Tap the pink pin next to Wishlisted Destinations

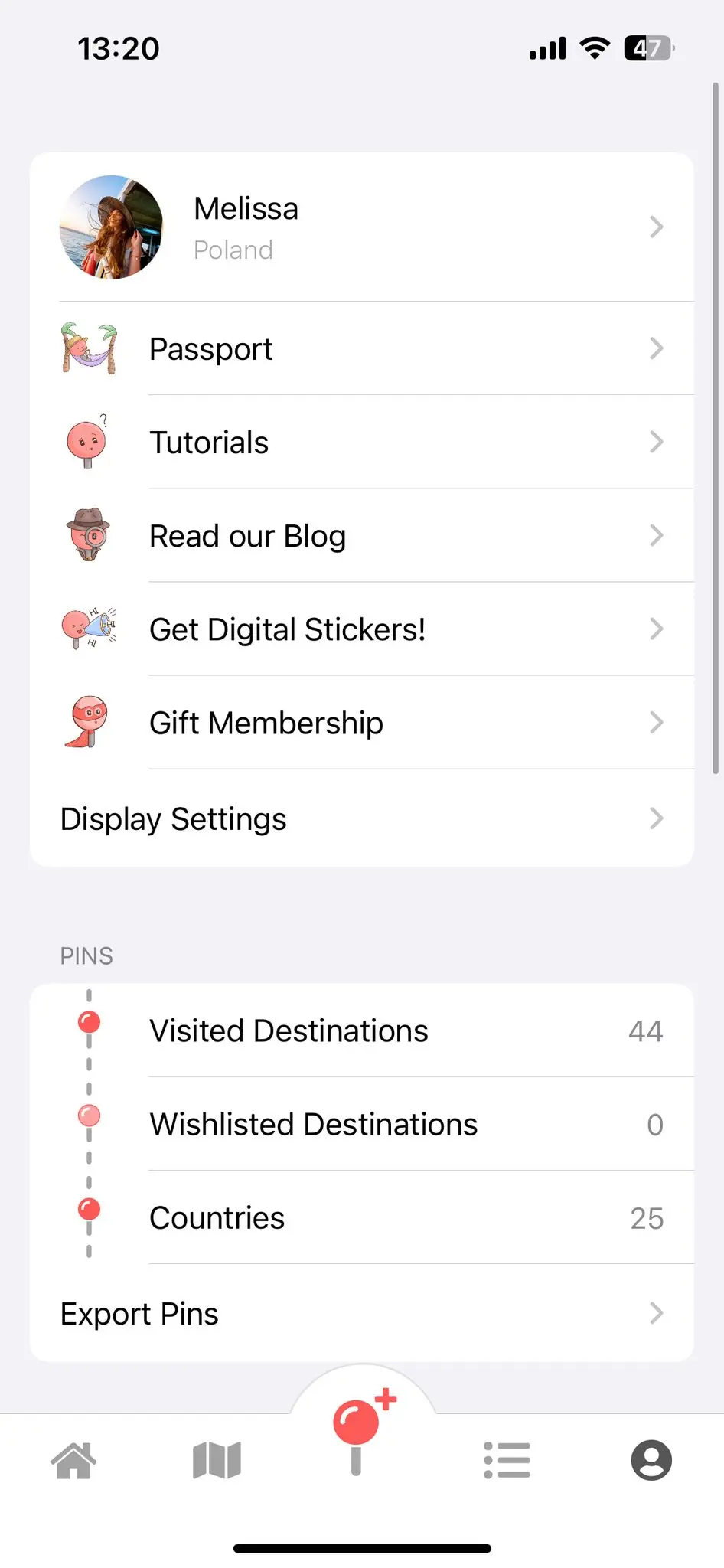pyautogui.click(x=89, y=1116)
